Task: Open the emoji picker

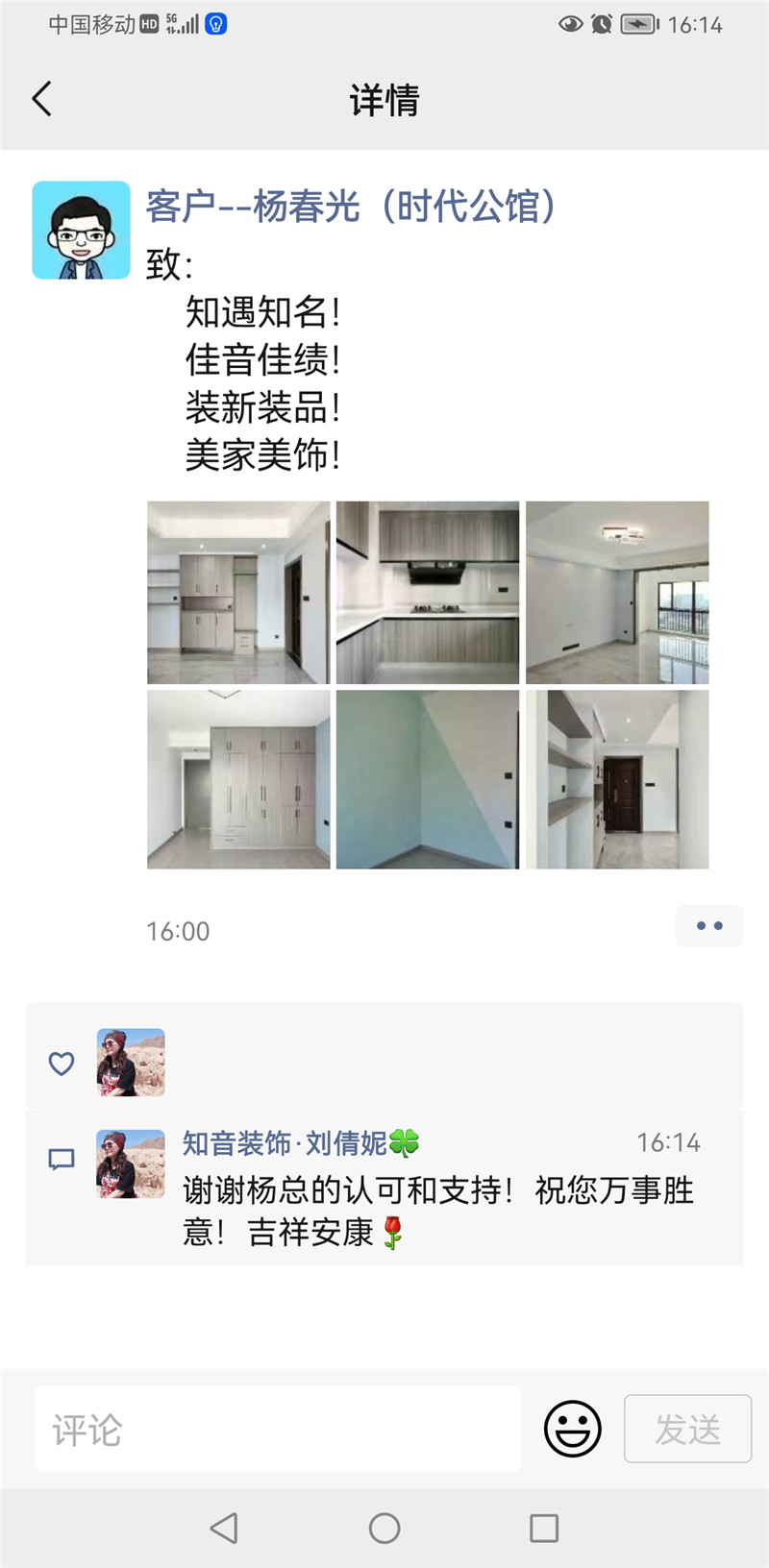Action: [x=573, y=1429]
